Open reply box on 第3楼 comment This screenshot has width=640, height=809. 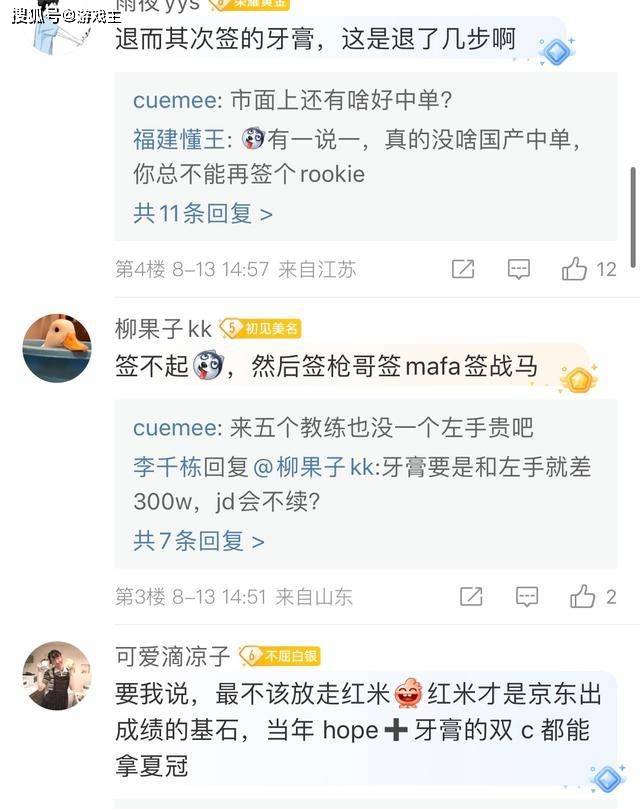coord(526,596)
